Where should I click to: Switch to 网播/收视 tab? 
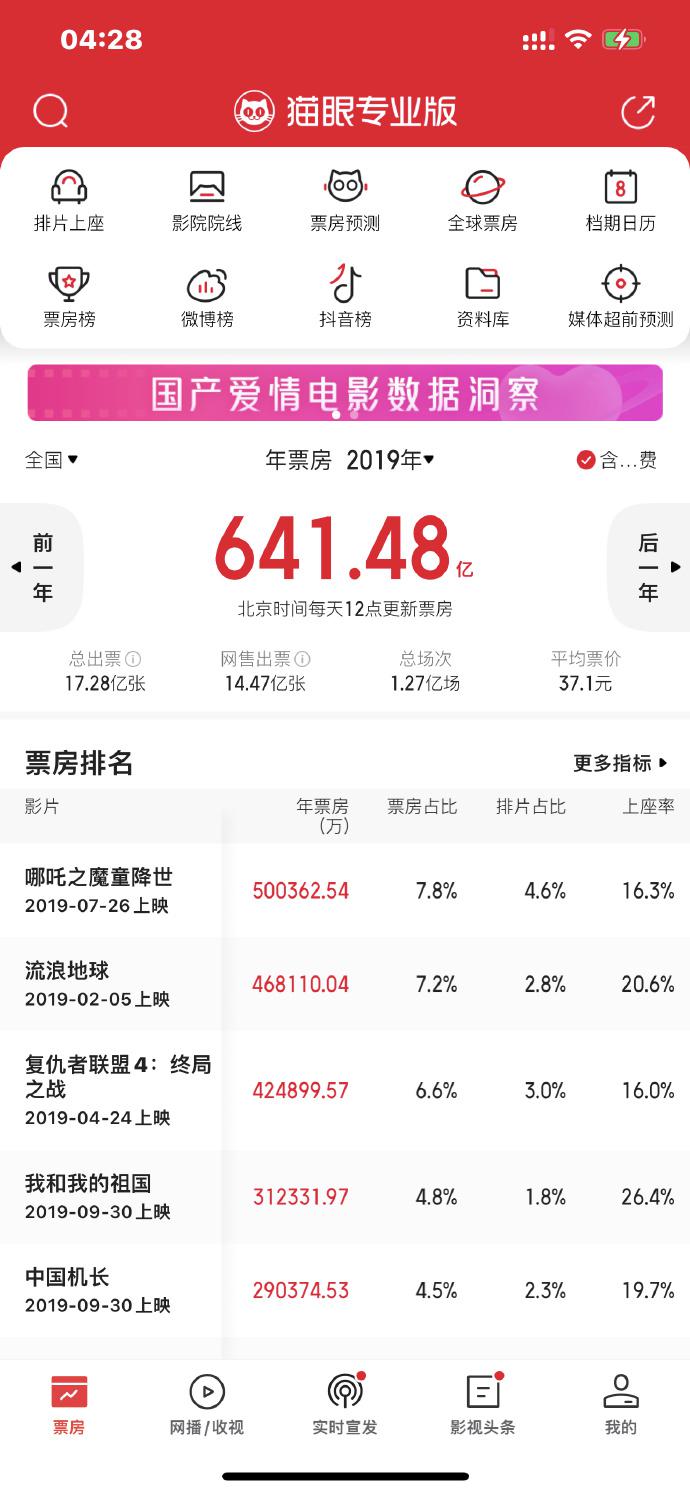pos(207,1405)
